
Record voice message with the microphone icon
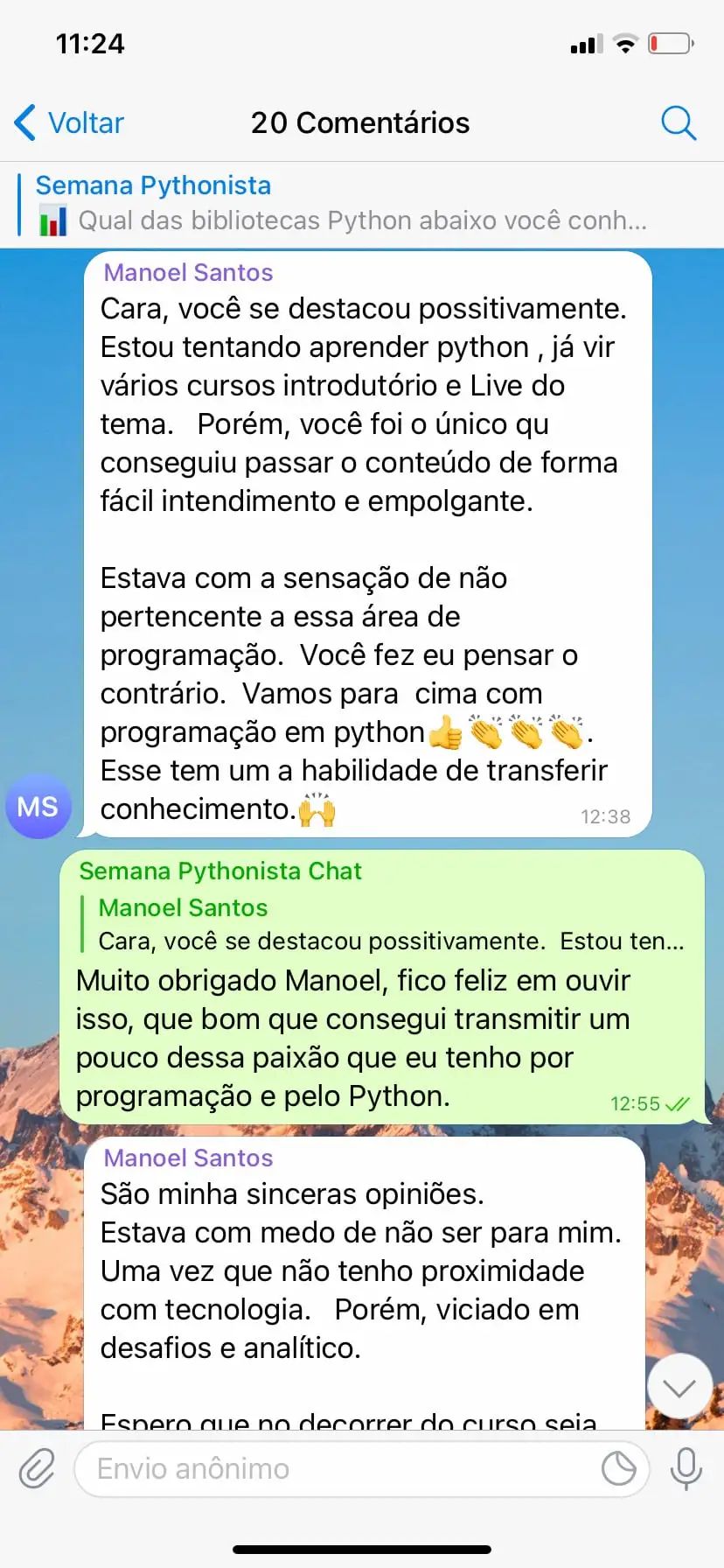pyautogui.click(x=686, y=1468)
